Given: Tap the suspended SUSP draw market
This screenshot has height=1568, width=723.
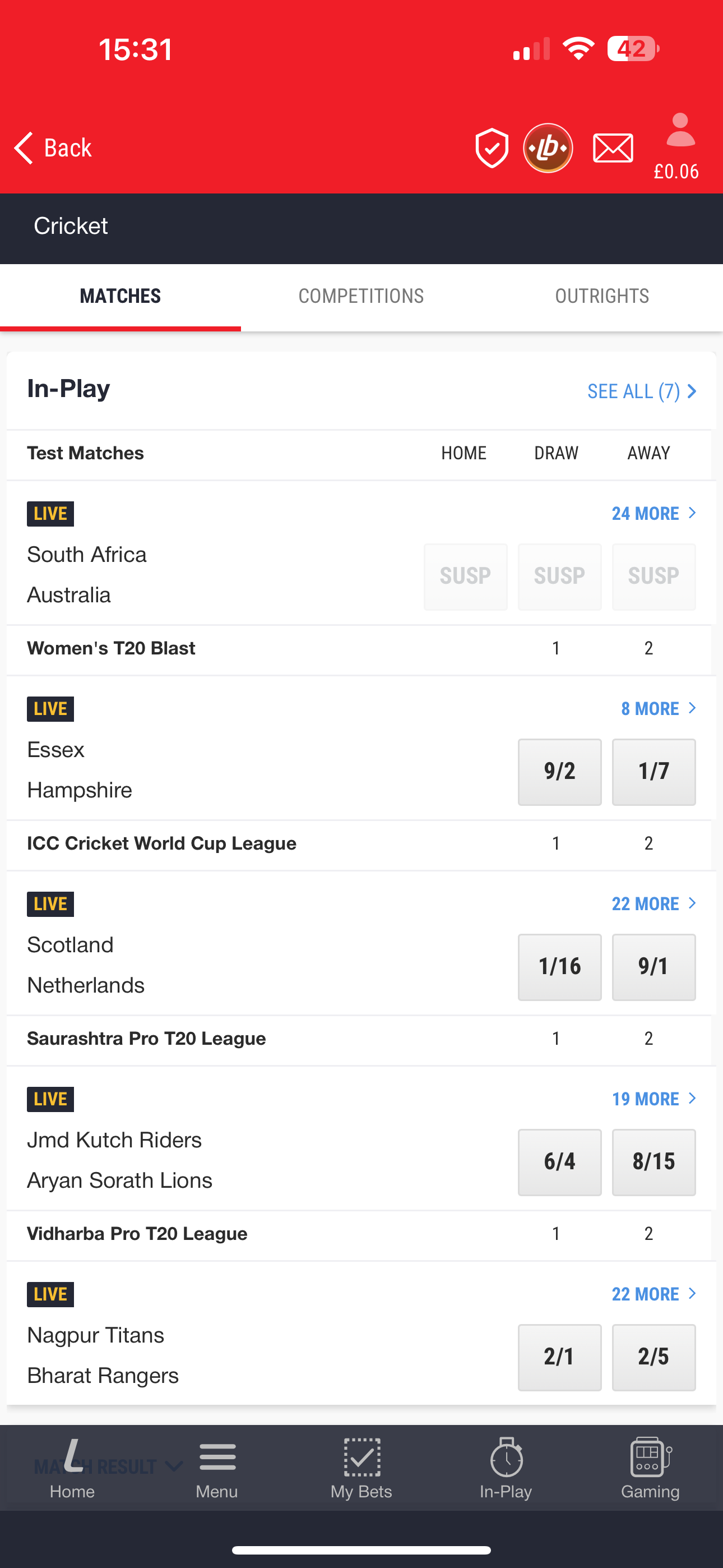Looking at the screenshot, I should click(x=559, y=575).
